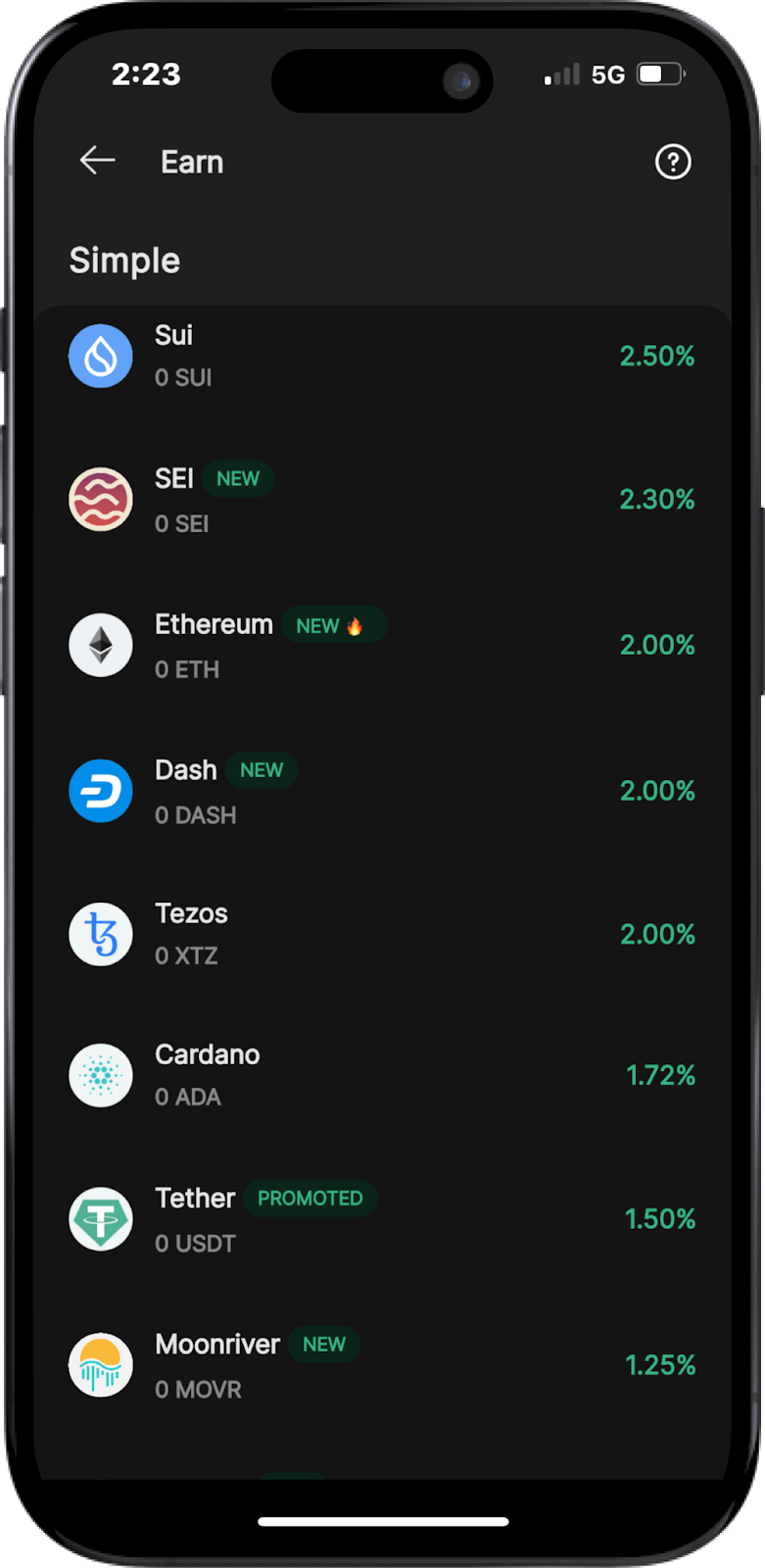Image resolution: width=765 pixels, height=1568 pixels.
Task: Select the SEI earn row
Action: coord(382,500)
